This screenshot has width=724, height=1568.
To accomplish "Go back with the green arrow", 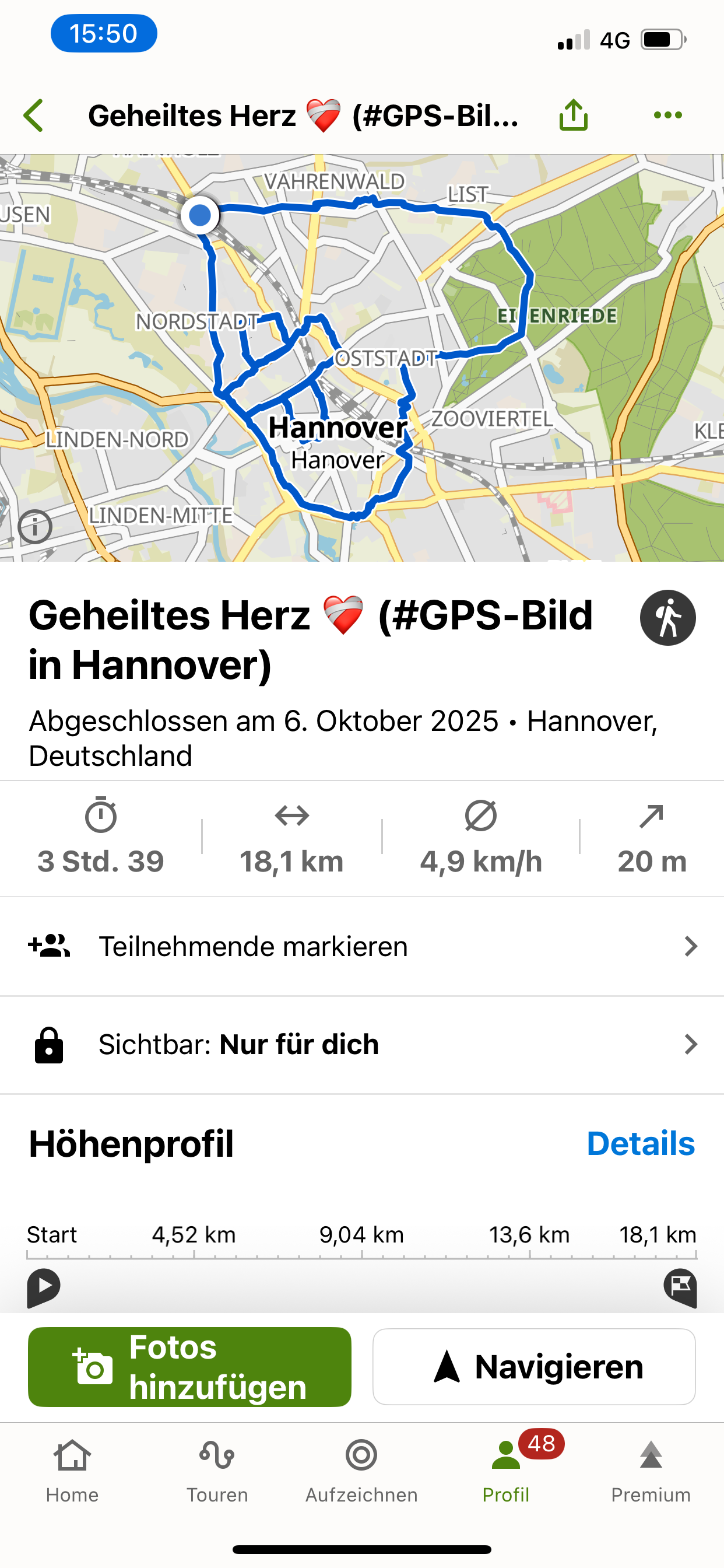I will [x=34, y=116].
